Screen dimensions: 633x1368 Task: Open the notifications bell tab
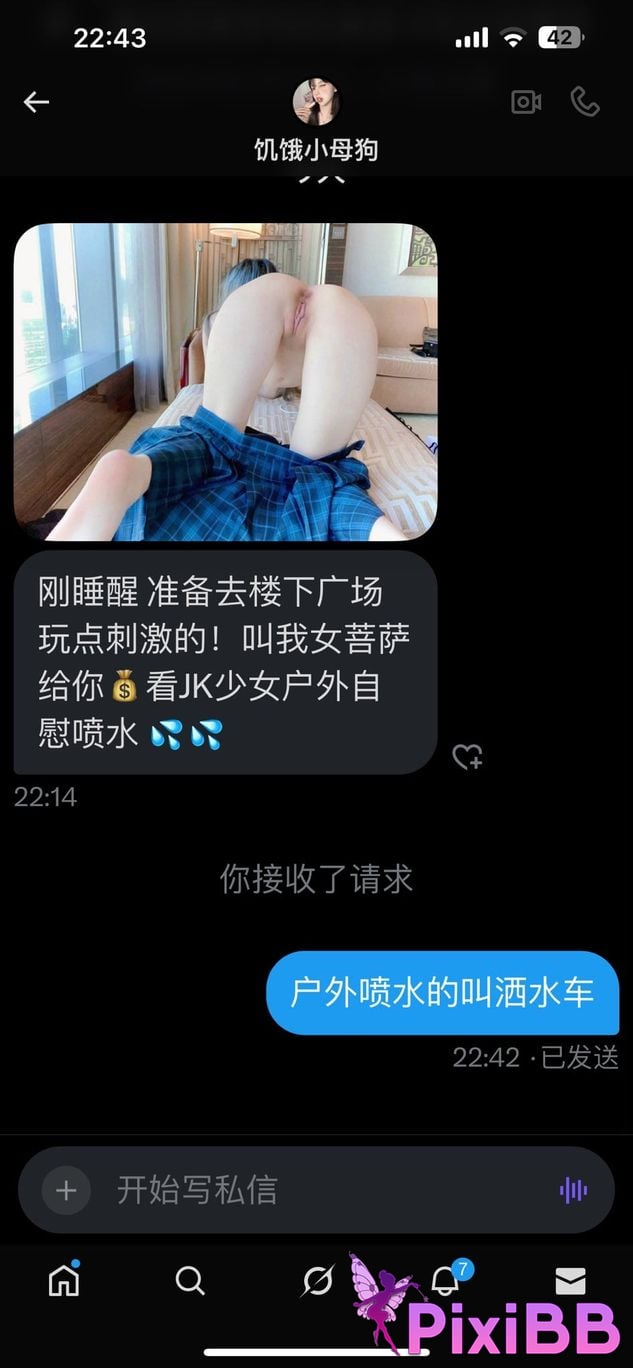(445, 1280)
